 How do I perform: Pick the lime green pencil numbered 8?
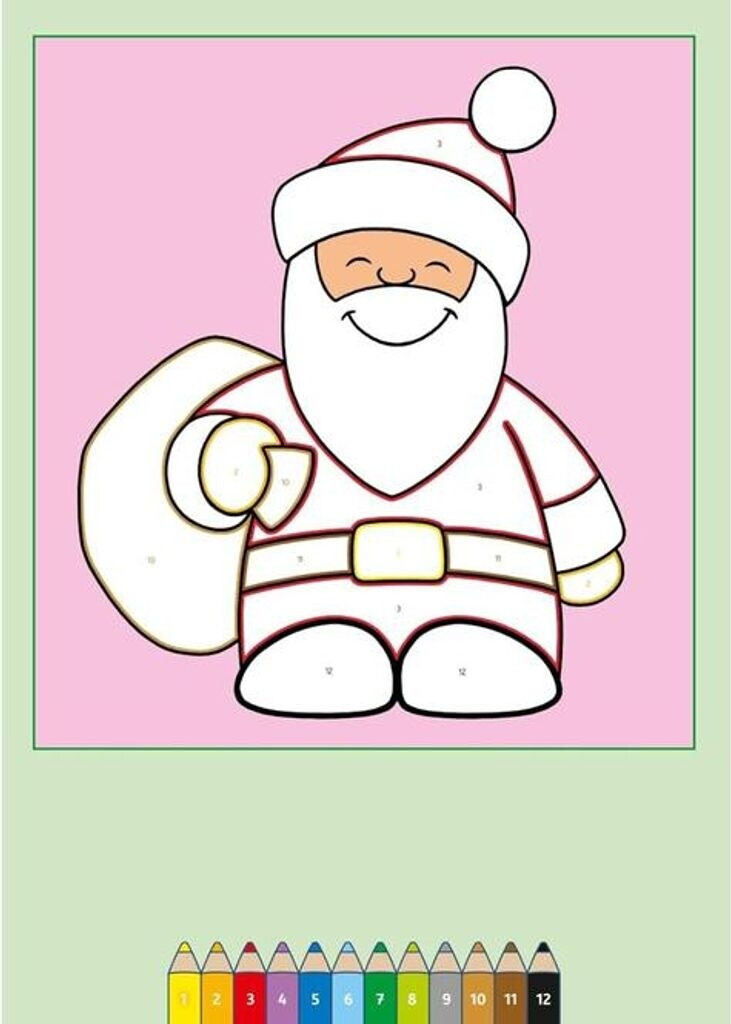pos(413,995)
